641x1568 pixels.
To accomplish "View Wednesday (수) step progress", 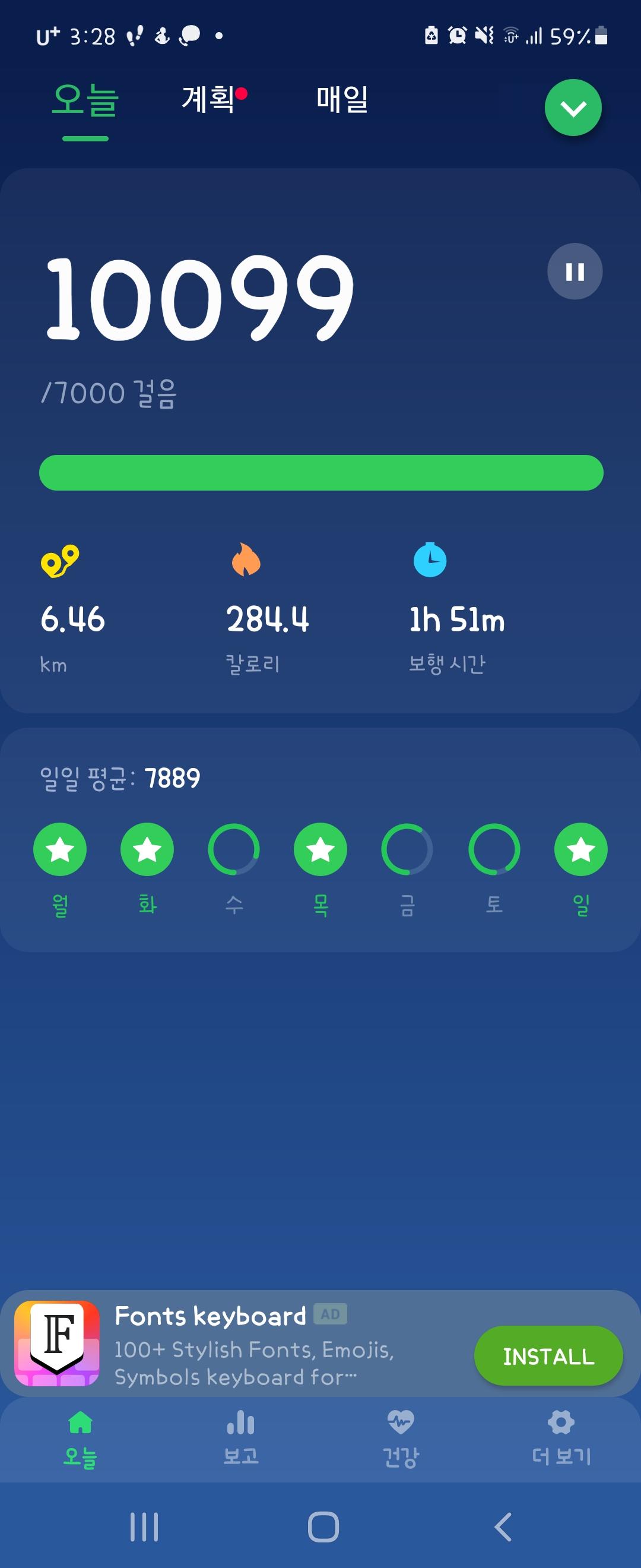I will pos(234,850).
